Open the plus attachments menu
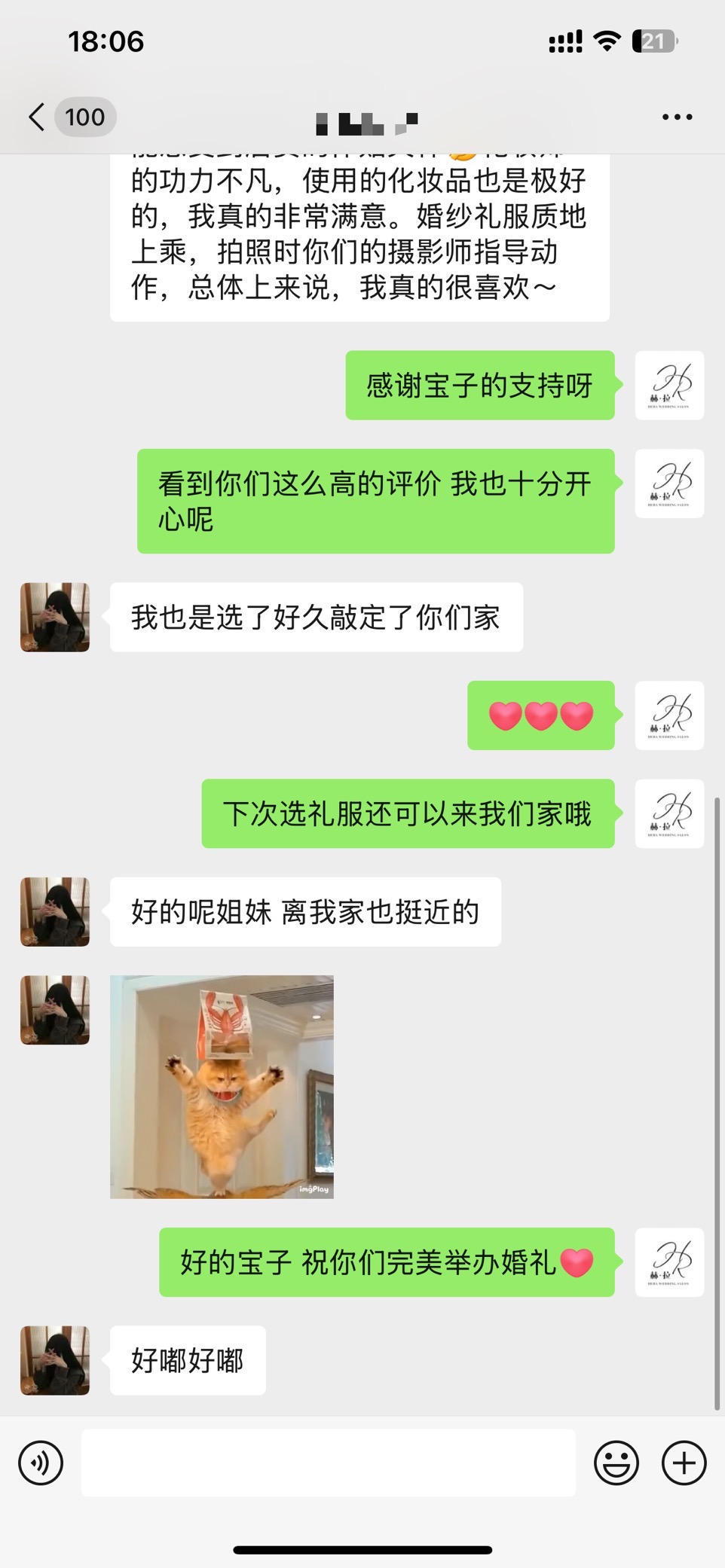This screenshot has width=725, height=1568. 684,1463
